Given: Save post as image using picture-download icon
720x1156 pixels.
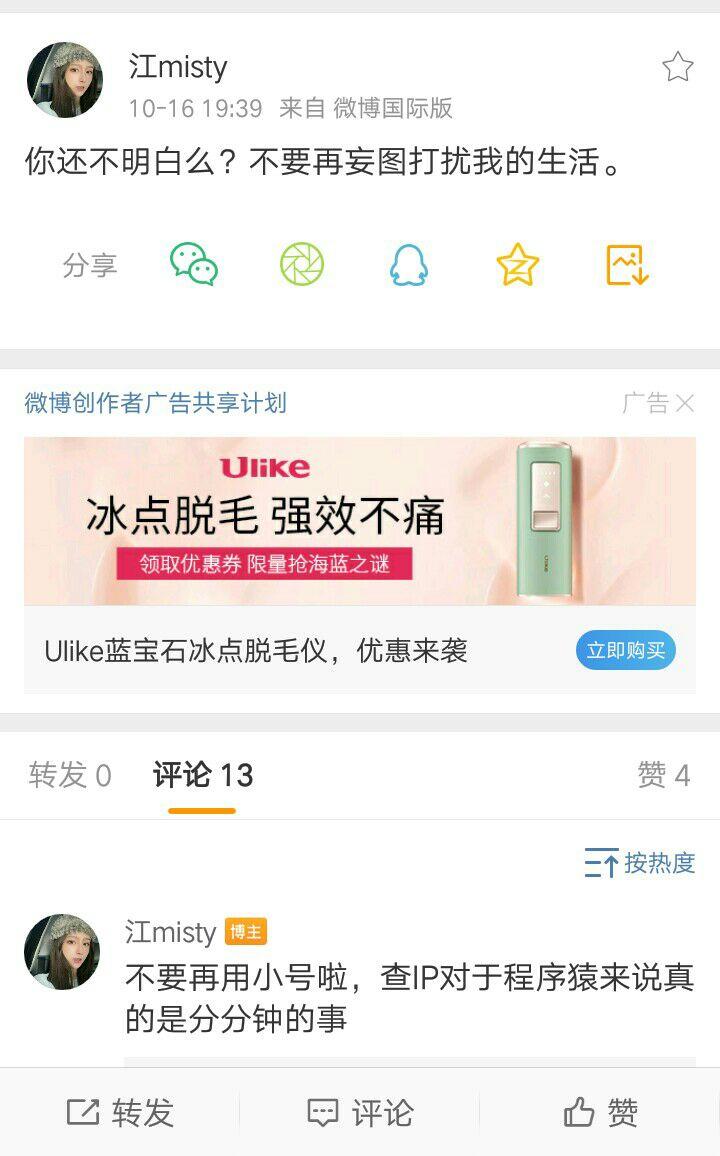Looking at the screenshot, I should pyautogui.click(x=625, y=263).
